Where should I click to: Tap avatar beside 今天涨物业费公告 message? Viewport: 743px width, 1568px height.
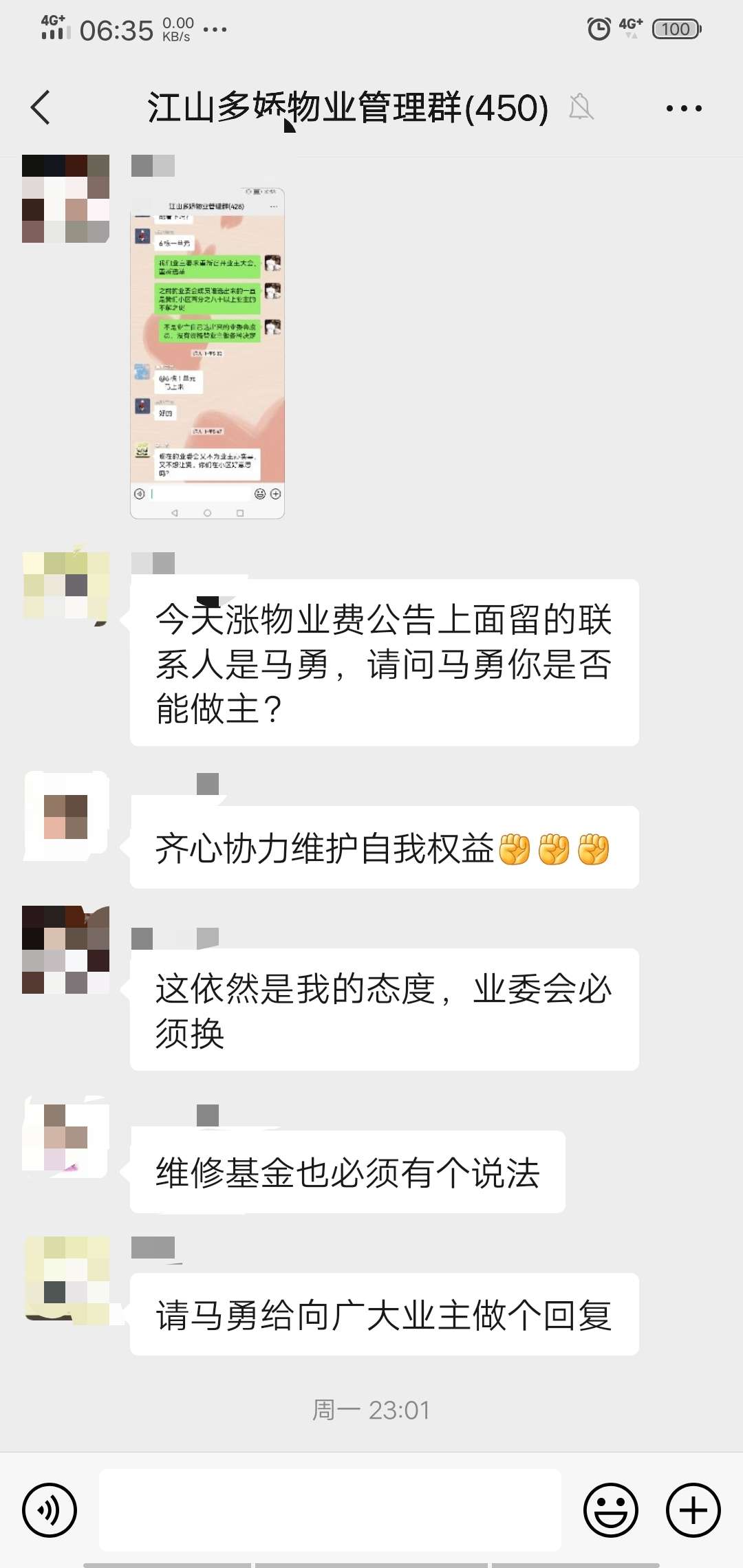pos(65,585)
